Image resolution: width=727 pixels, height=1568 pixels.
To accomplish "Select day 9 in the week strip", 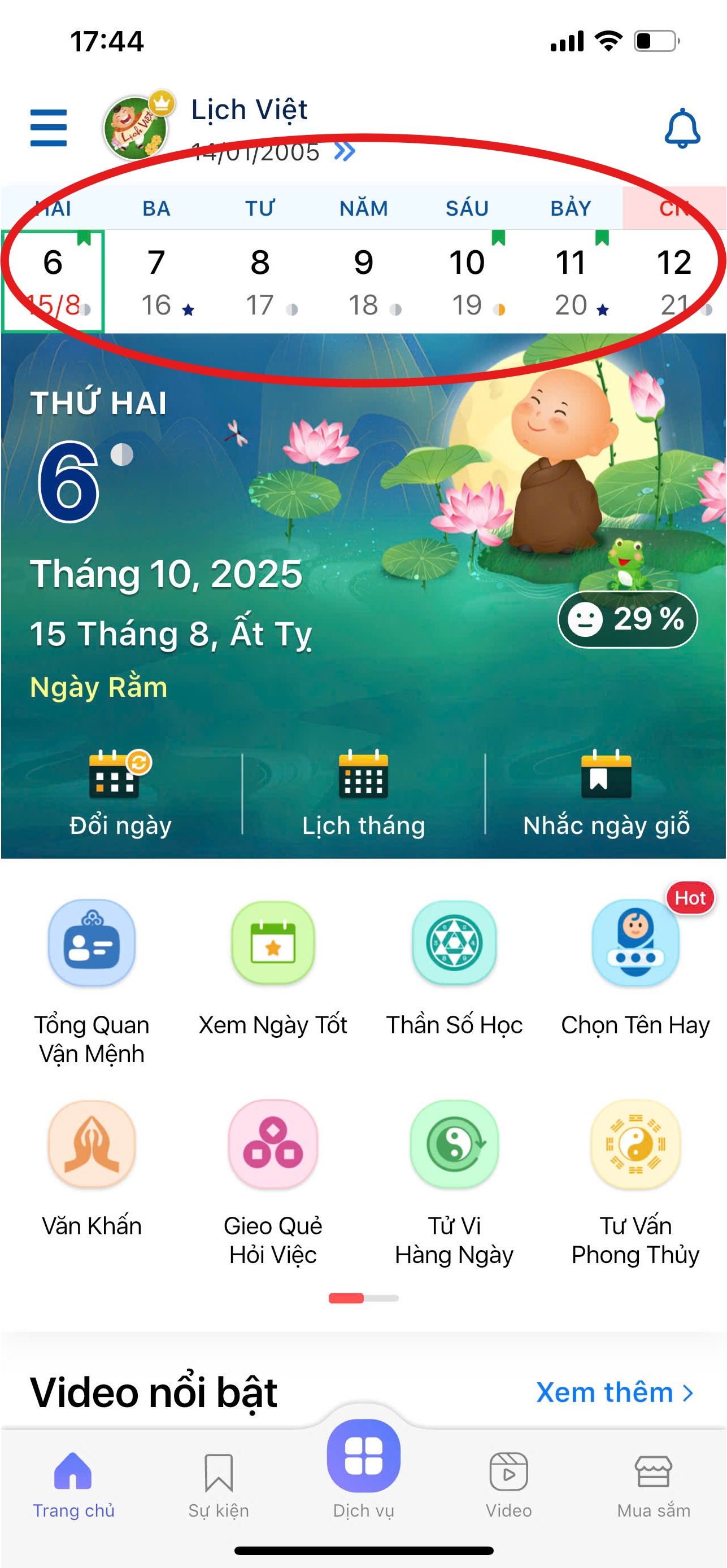I will tap(364, 281).
